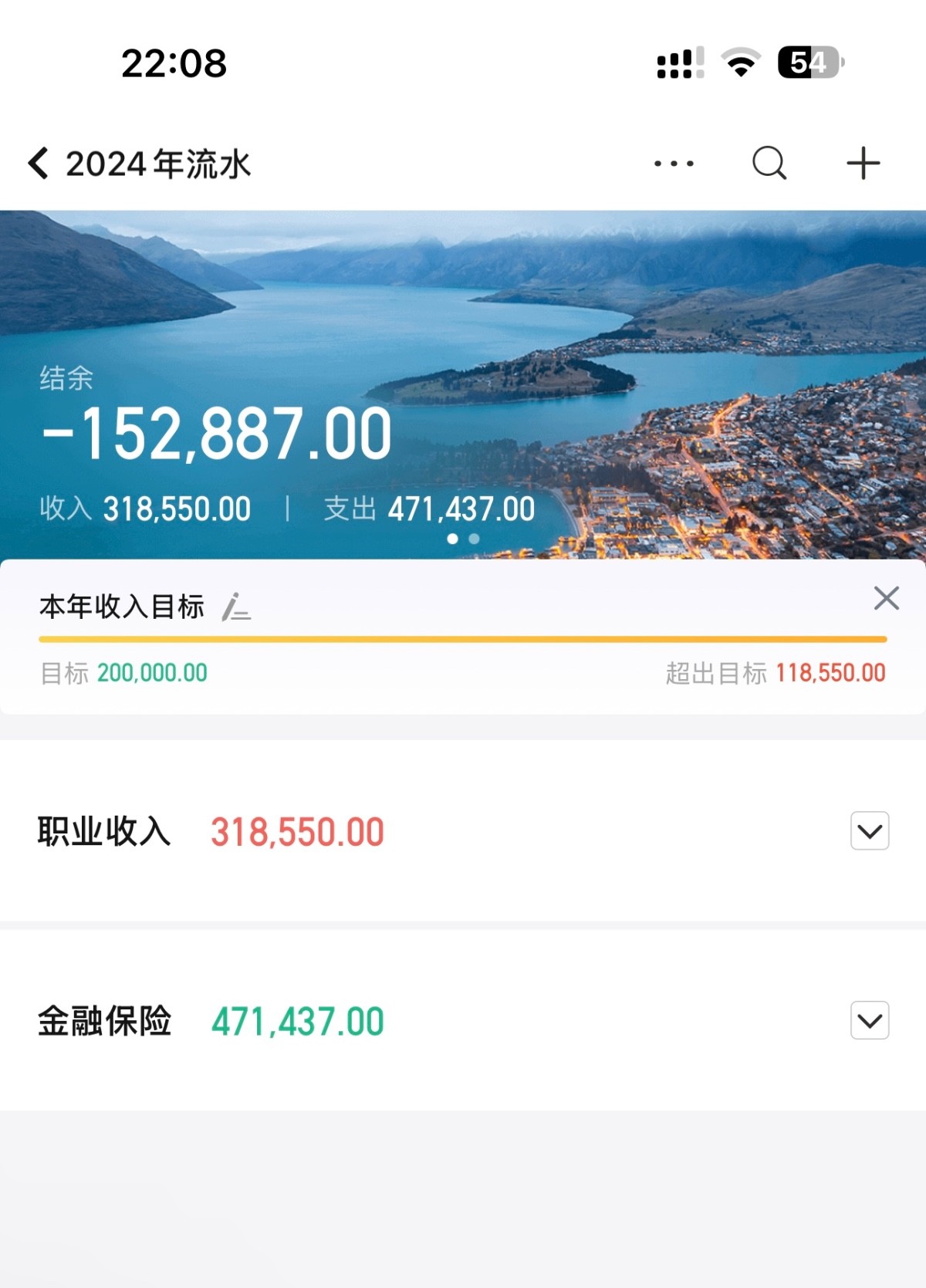Edit the 本年收入目标 goal

(x=236, y=607)
